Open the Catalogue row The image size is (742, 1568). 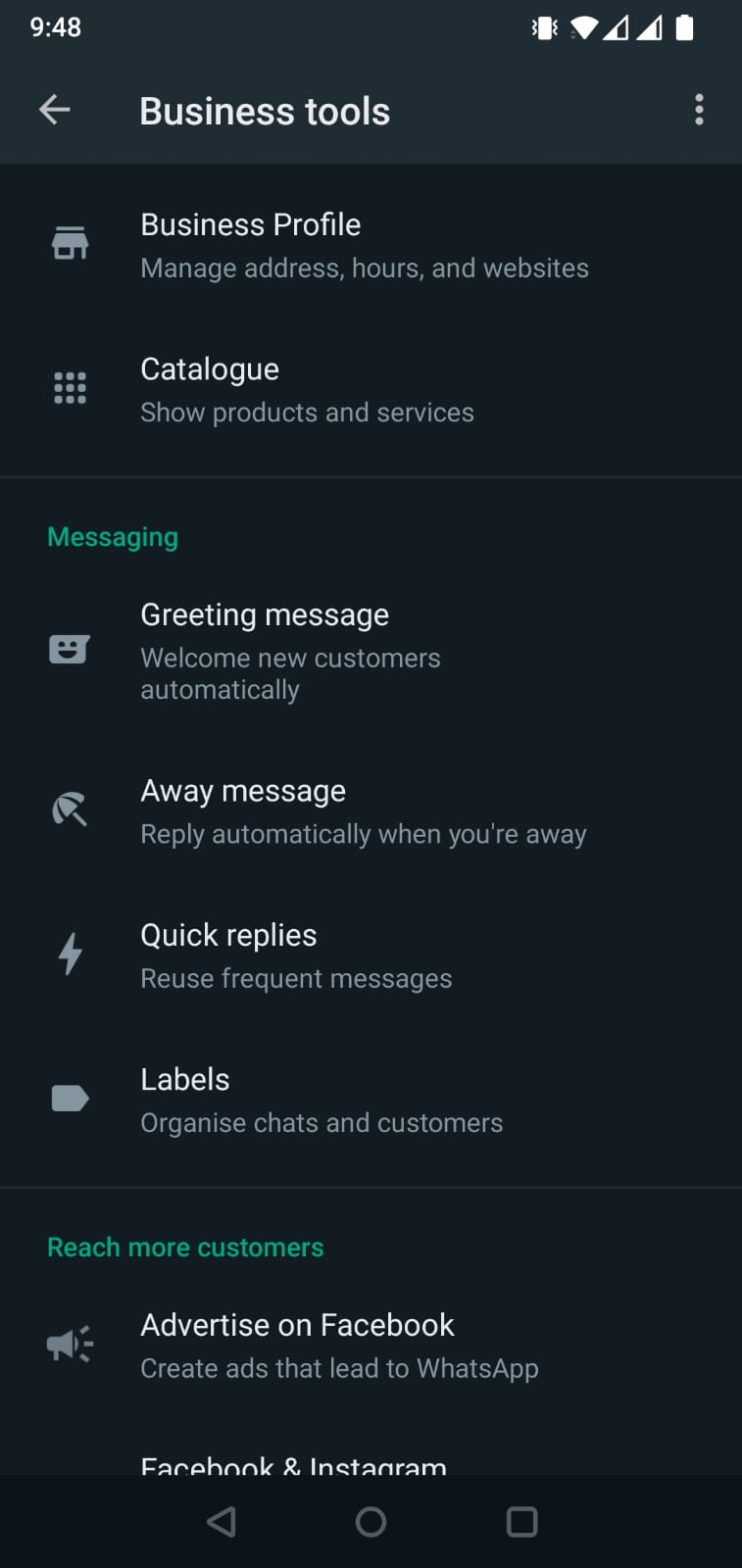371,389
